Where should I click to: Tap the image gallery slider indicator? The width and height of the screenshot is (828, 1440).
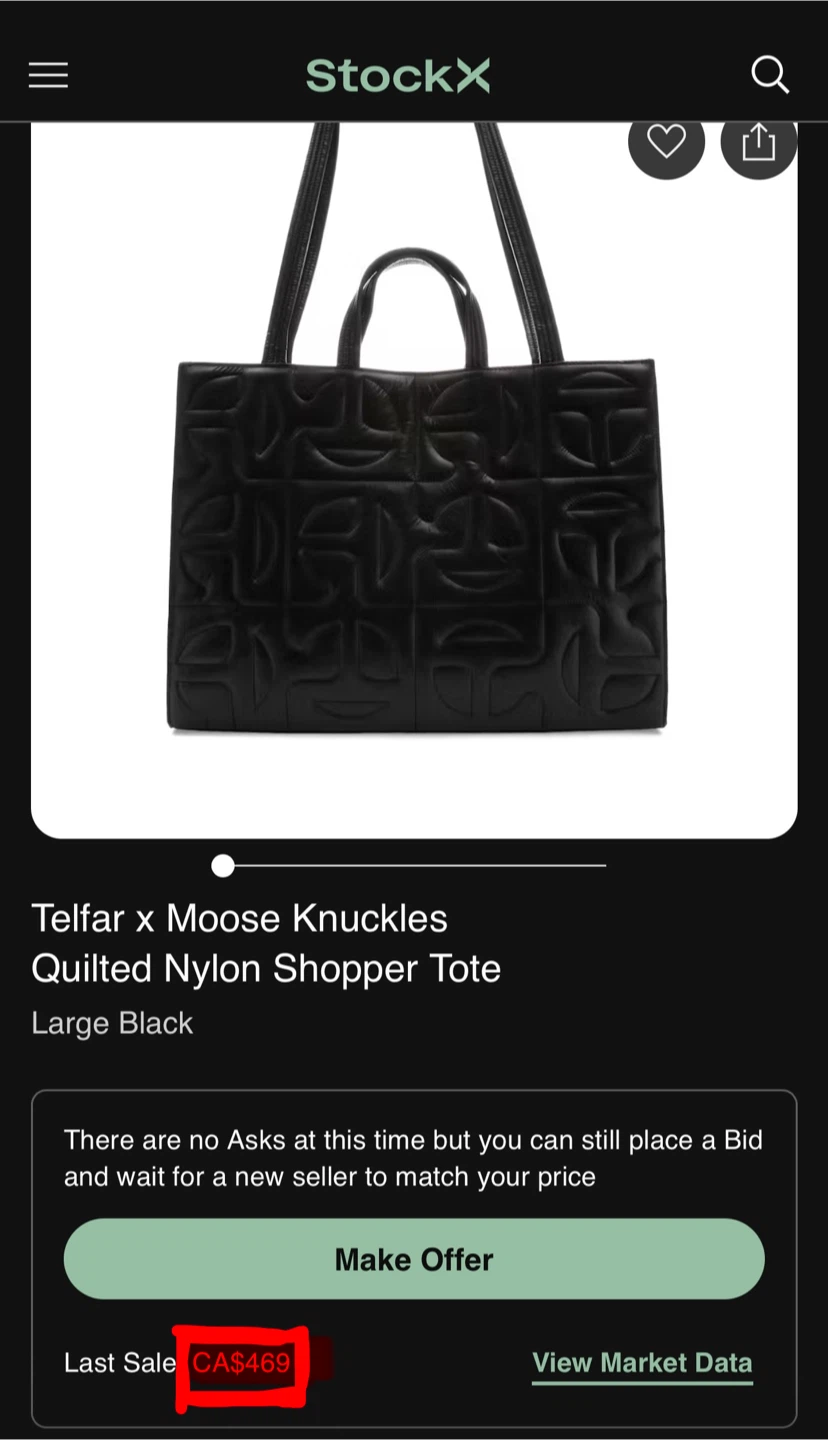(x=223, y=866)
